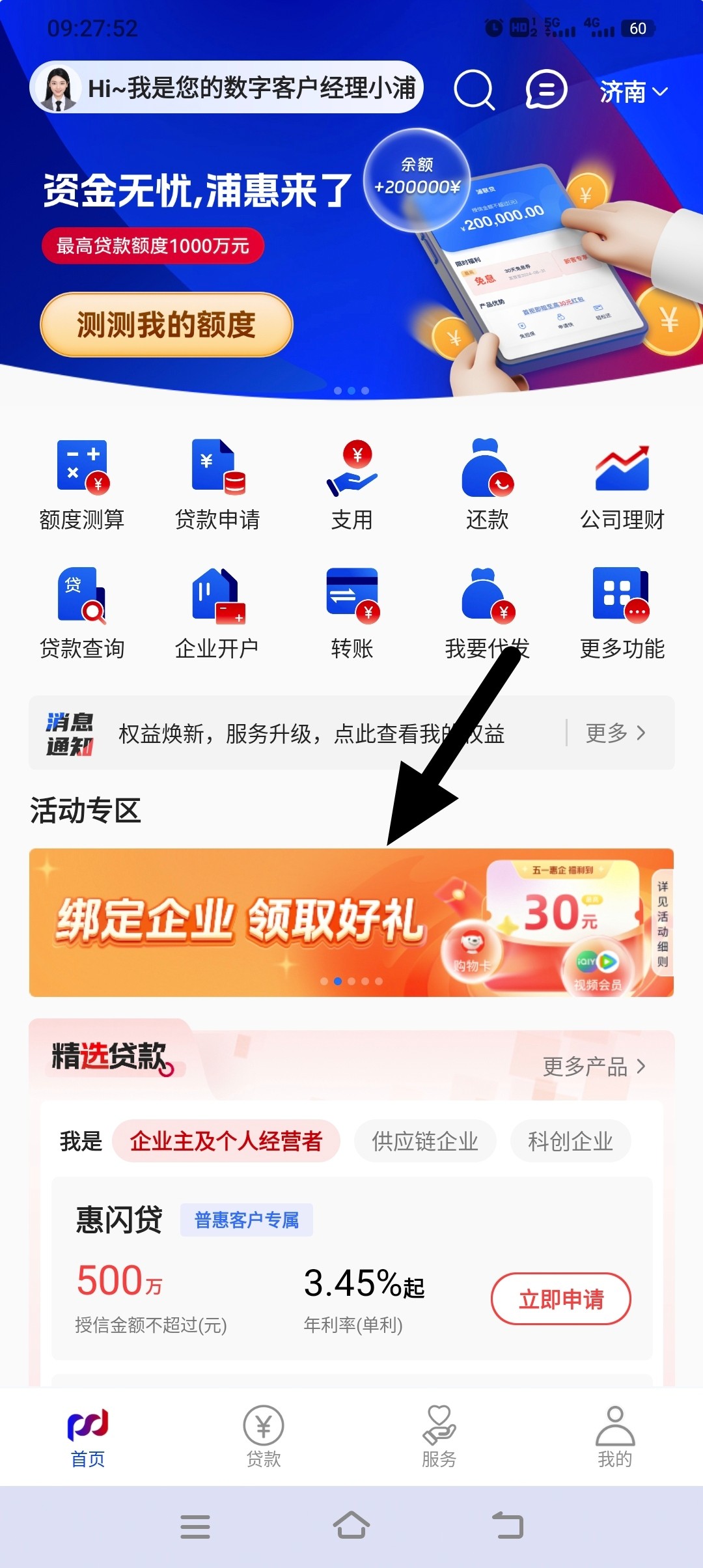The width and height of the screenshot is (703, 1568).
Task: Change city from 济南 dropdown
Action: pos(633,92)
